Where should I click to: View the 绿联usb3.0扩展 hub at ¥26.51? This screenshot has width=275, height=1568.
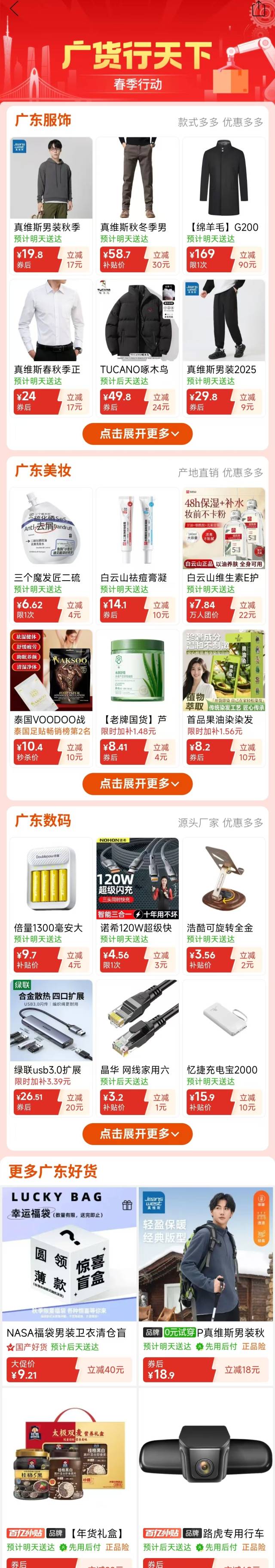coord(51,1023)
